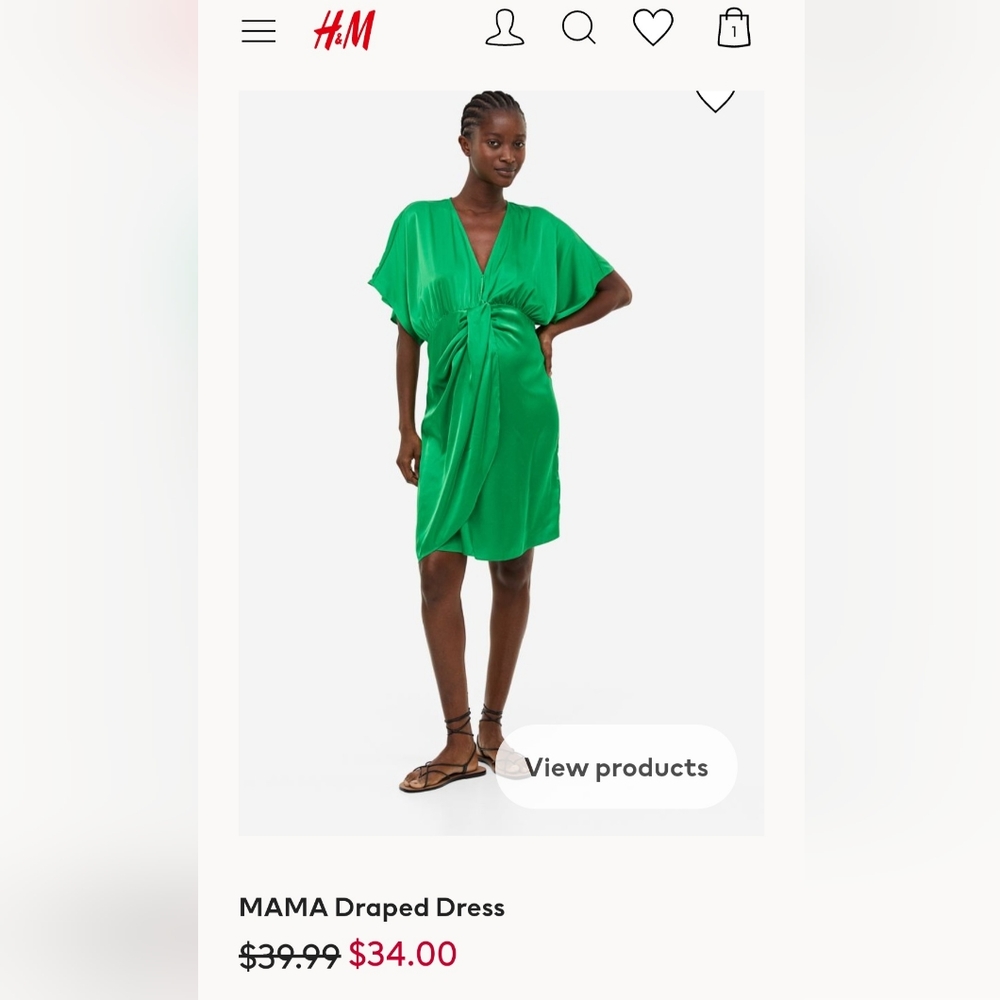
Task: Open the account profile icon
Action: coord(504,29)
